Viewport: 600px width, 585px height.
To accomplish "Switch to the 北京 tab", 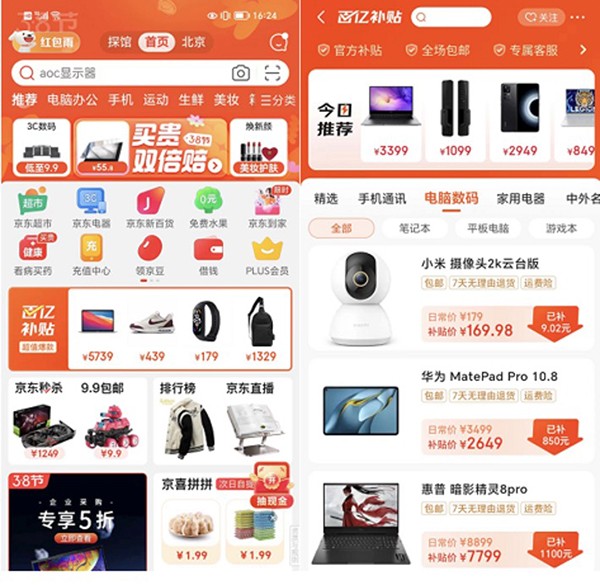I will [x=194, y=42].
